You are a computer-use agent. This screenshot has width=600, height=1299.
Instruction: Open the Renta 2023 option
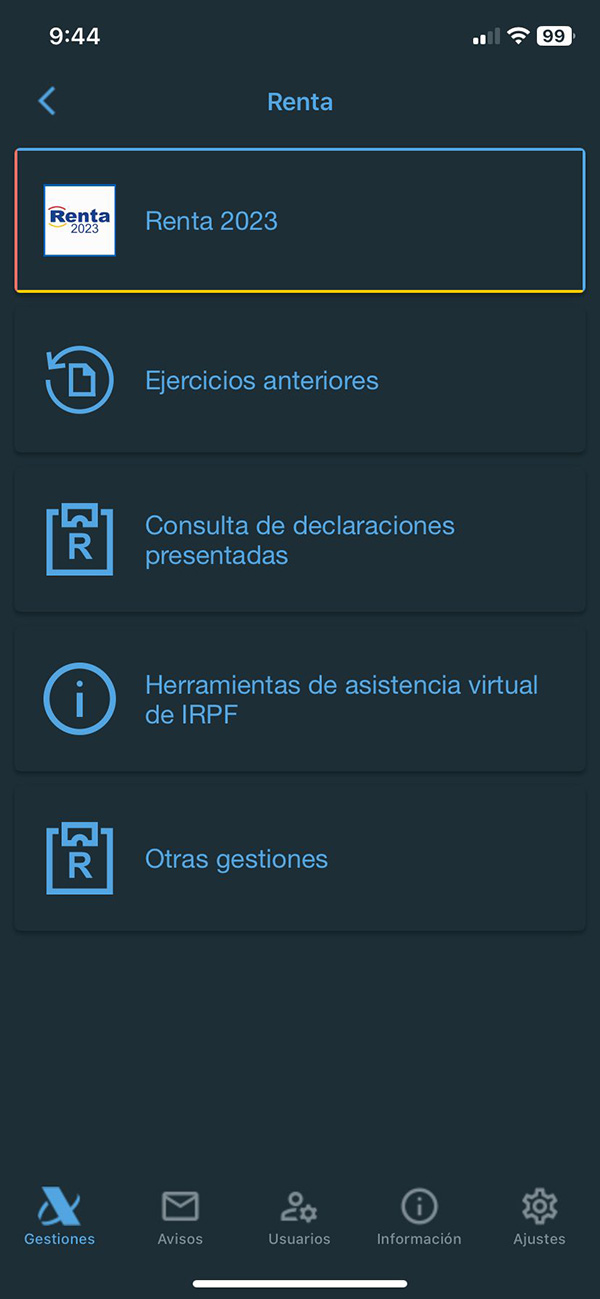coord(299,221)
